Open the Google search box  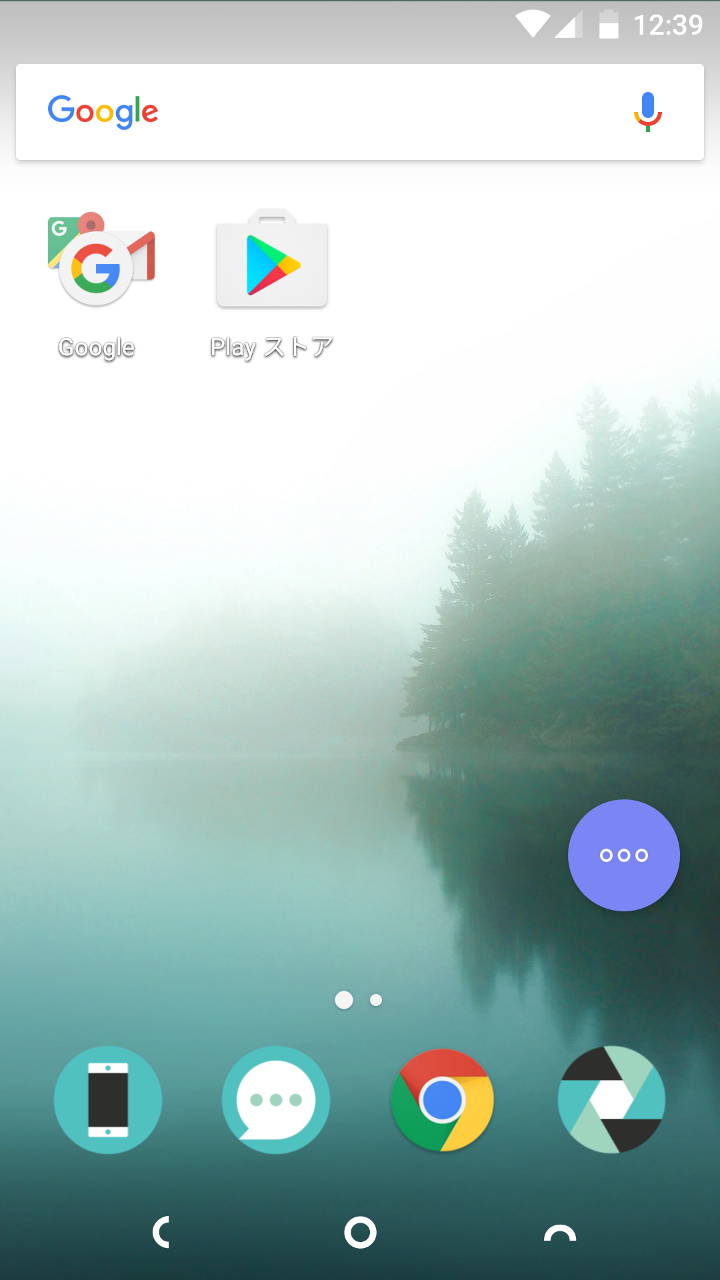click(x=330, y=112)
